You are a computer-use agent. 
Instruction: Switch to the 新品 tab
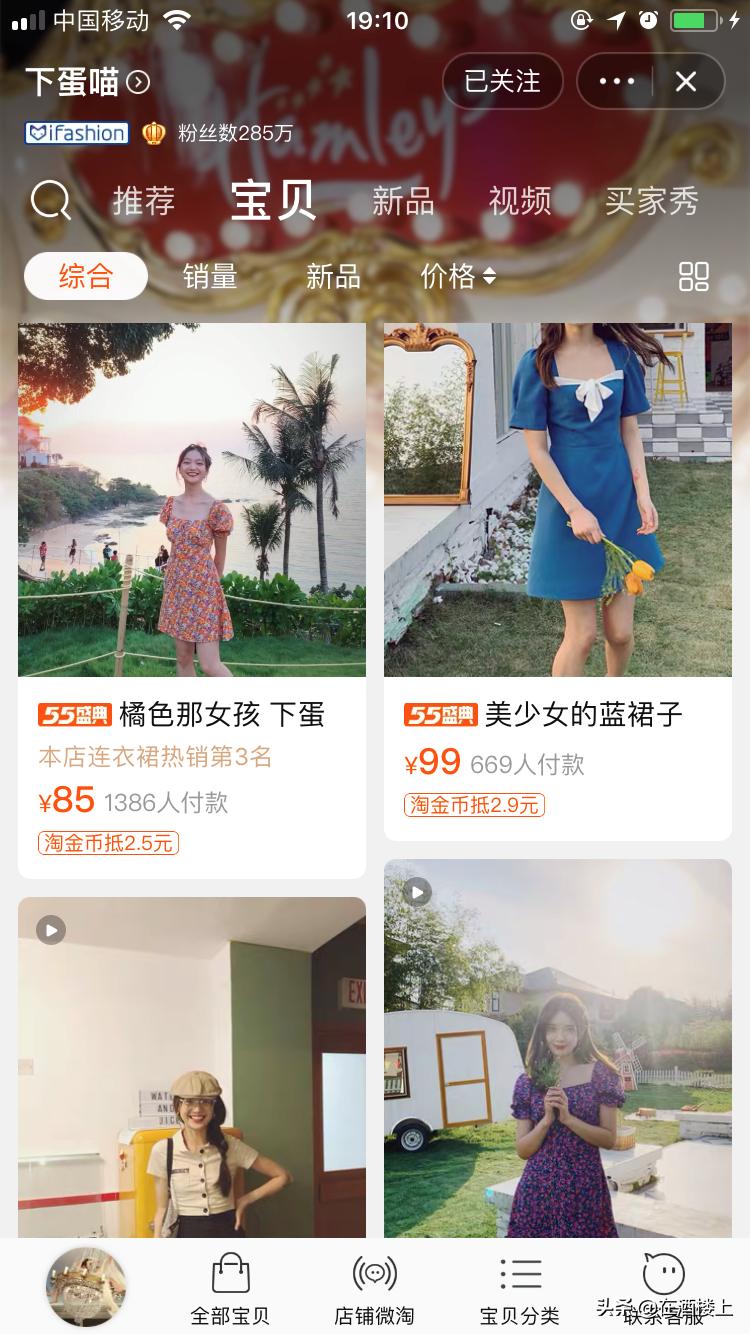click(402, 201)
